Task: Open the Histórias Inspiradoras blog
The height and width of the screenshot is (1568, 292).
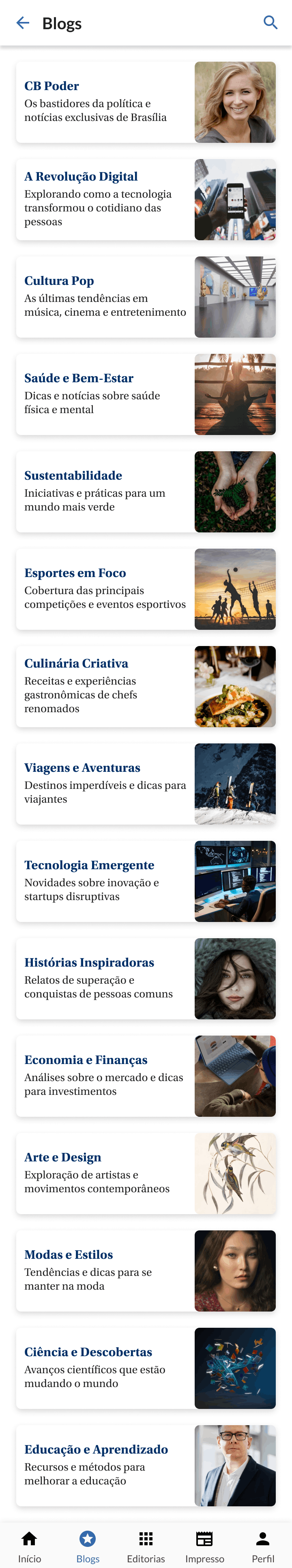Action: [145, 979]
